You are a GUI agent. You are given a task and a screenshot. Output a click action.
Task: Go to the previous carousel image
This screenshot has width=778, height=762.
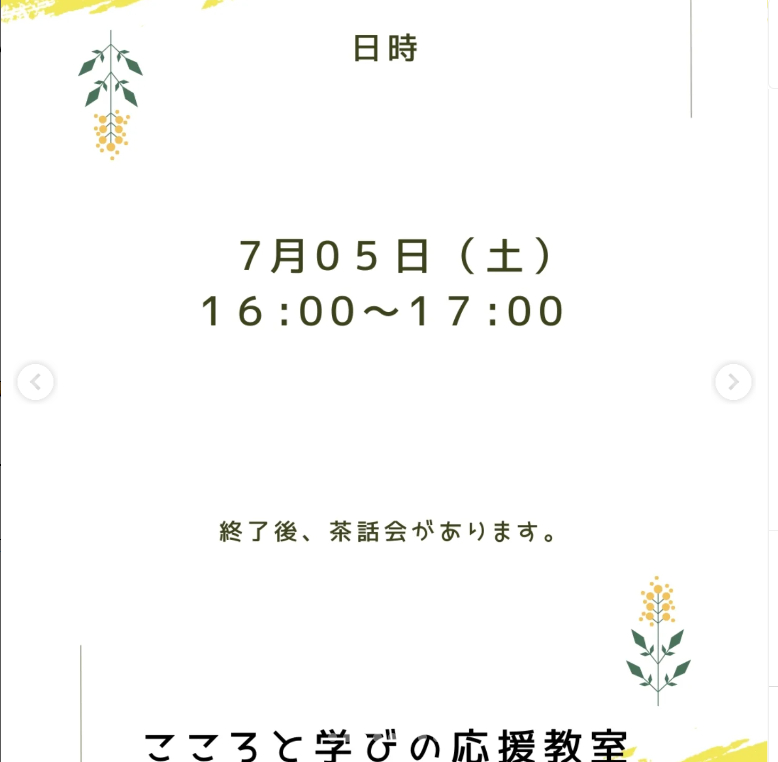[x=35, y=381]
